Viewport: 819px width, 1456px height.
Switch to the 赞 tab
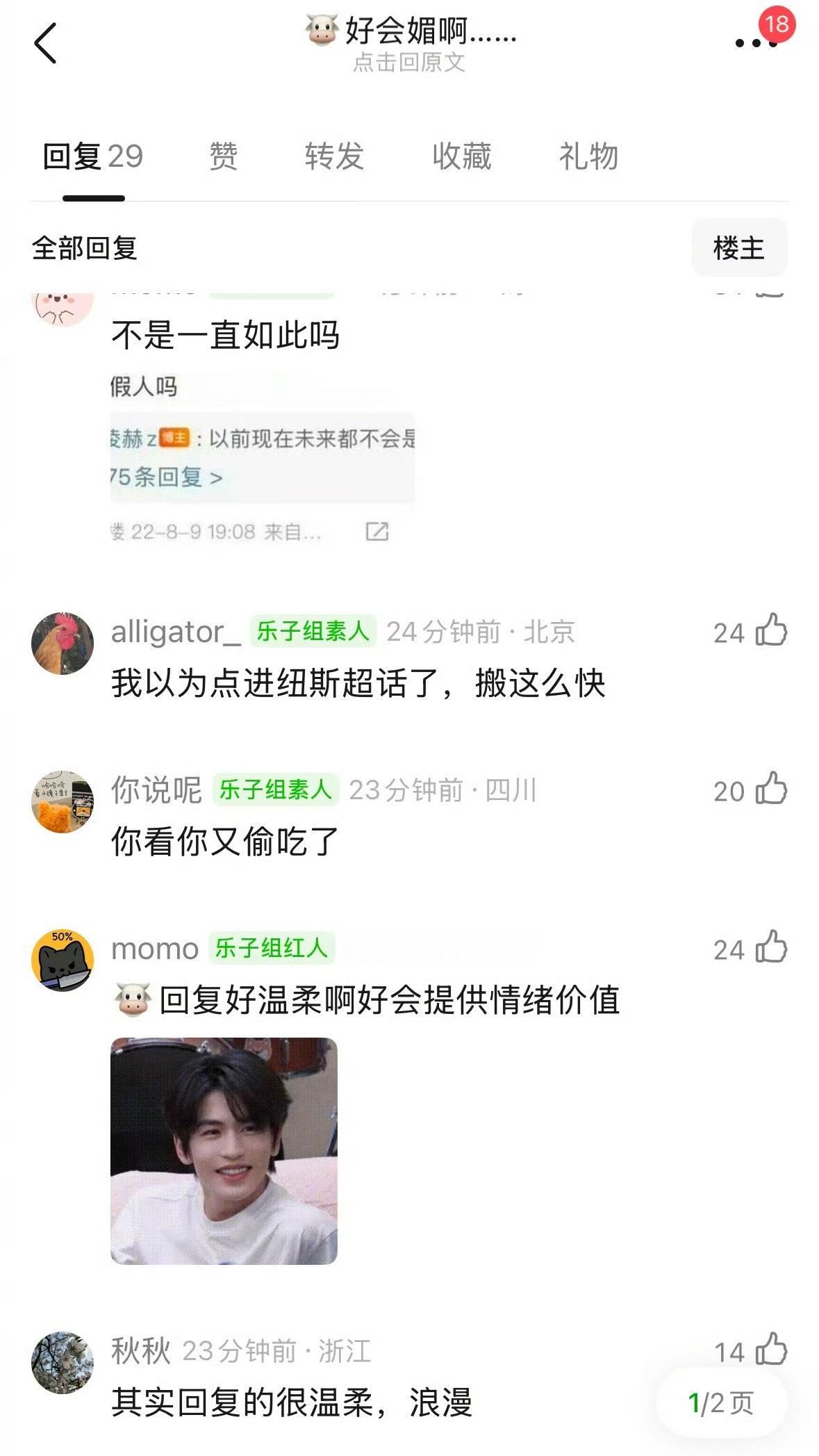[x=224, y=156]
